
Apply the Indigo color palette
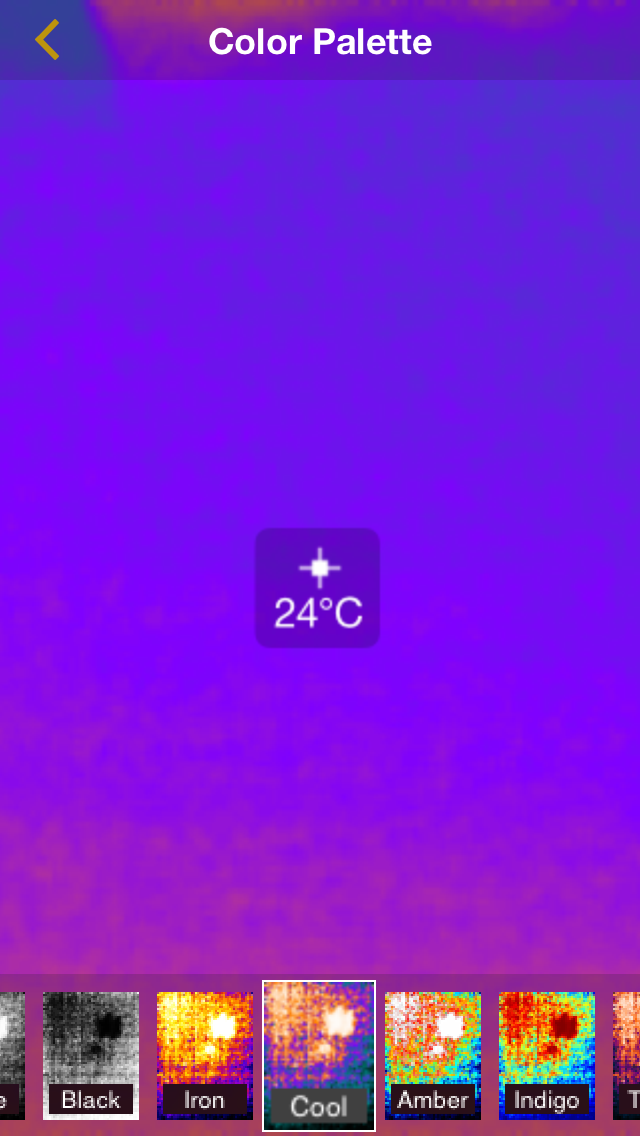(547, 1056)
